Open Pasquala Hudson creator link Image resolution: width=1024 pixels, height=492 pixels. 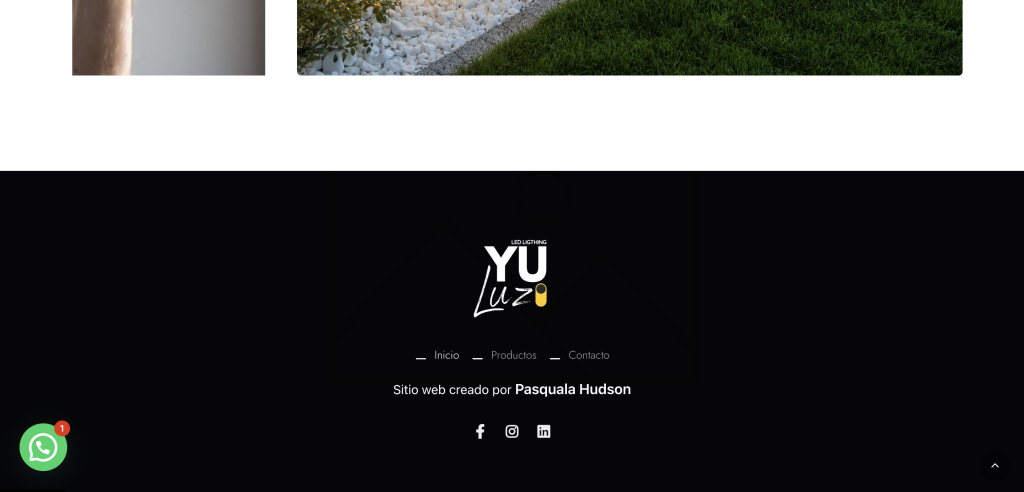pyautogui.click(x=572, y=389)
